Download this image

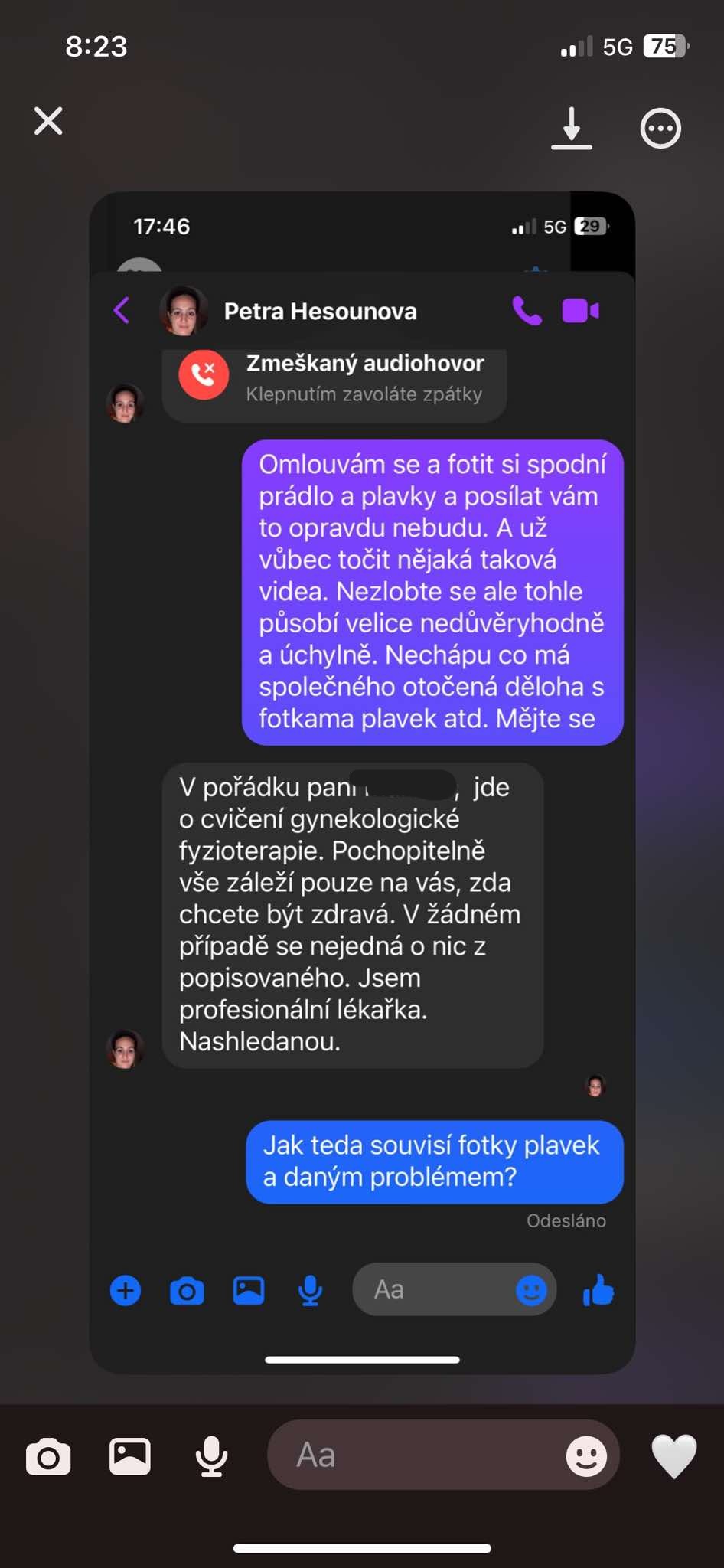pos(572,128)
